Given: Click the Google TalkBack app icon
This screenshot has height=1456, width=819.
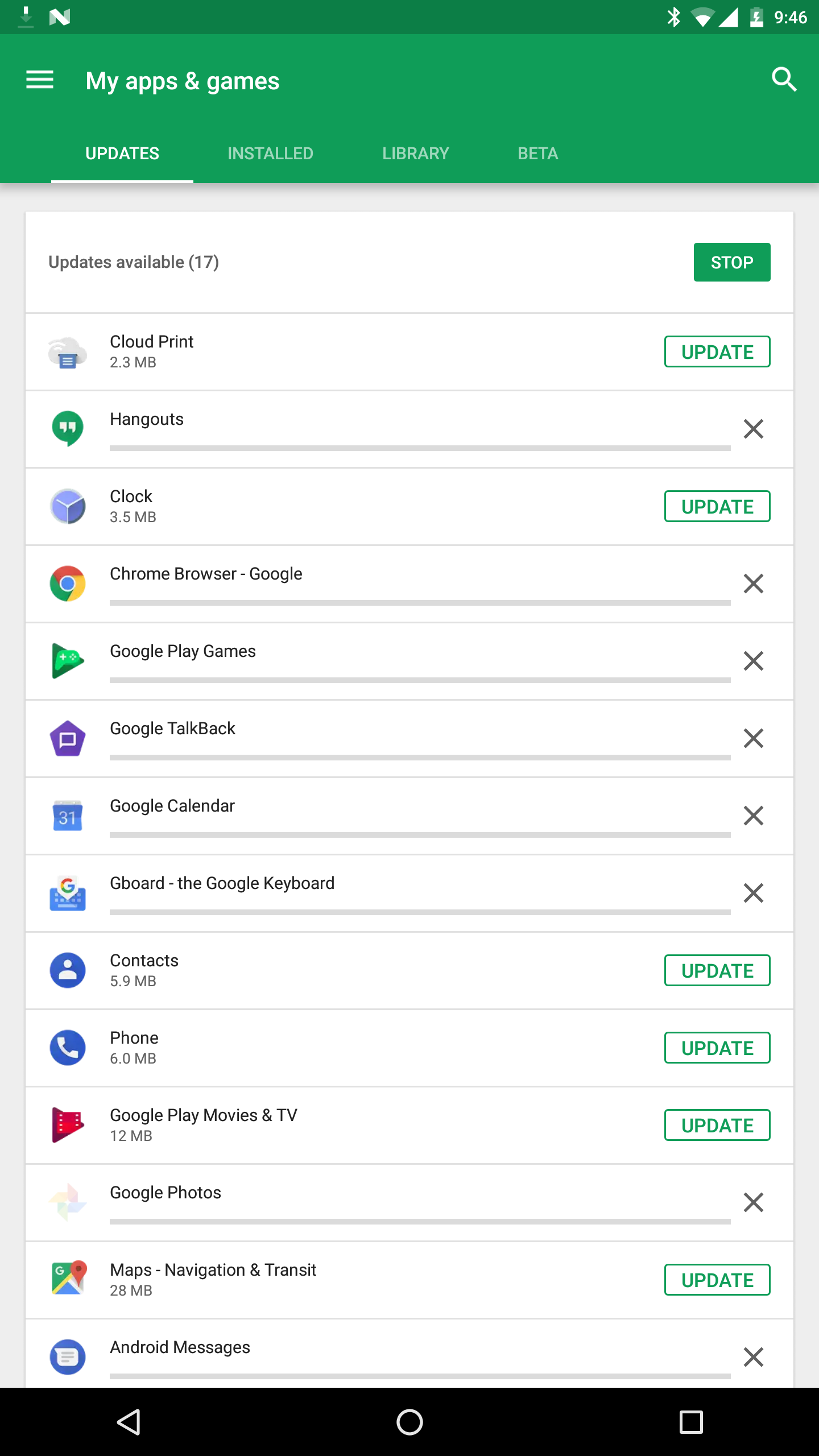Looking at the screenshot, I should click(67, 738).
